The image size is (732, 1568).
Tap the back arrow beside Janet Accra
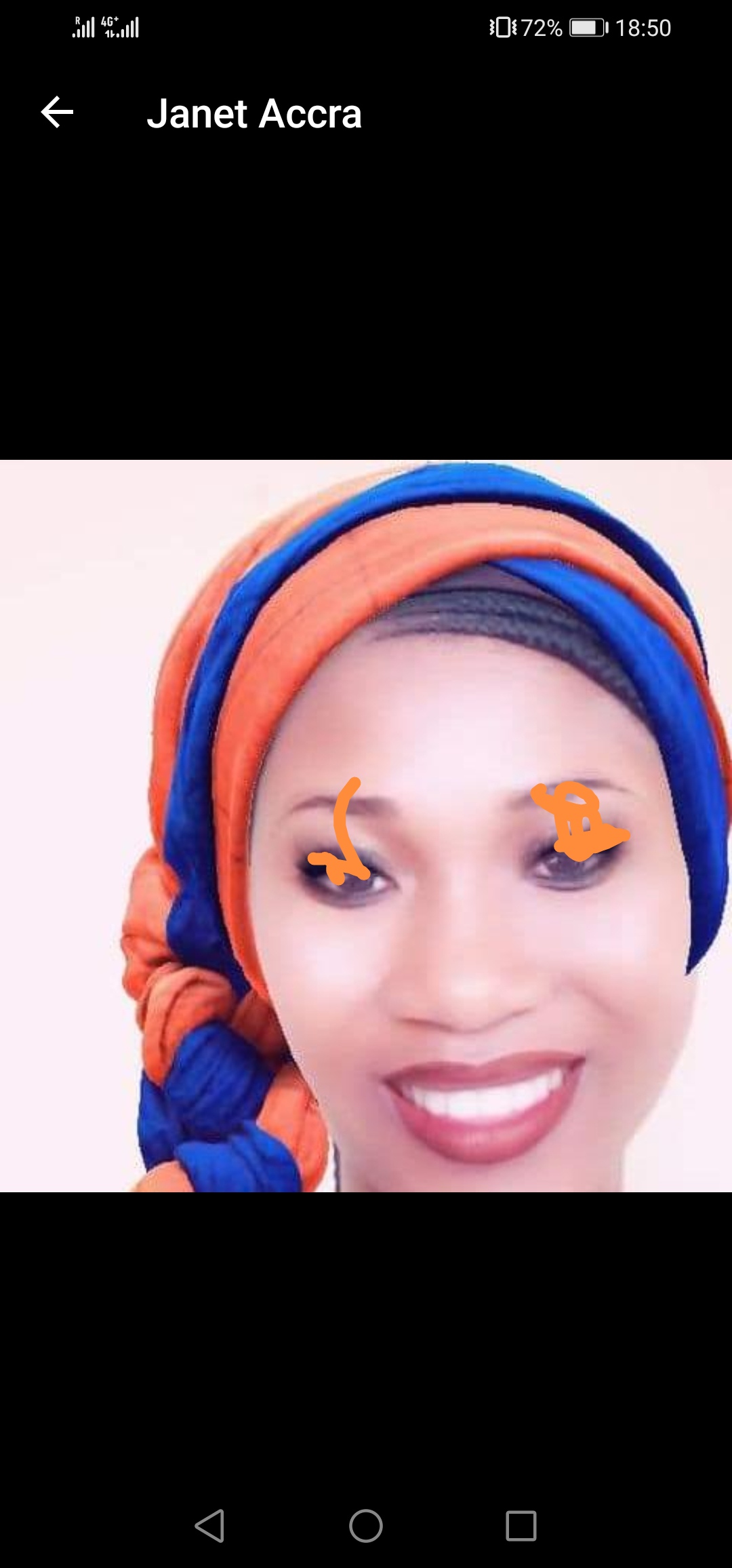pos(57,112)
